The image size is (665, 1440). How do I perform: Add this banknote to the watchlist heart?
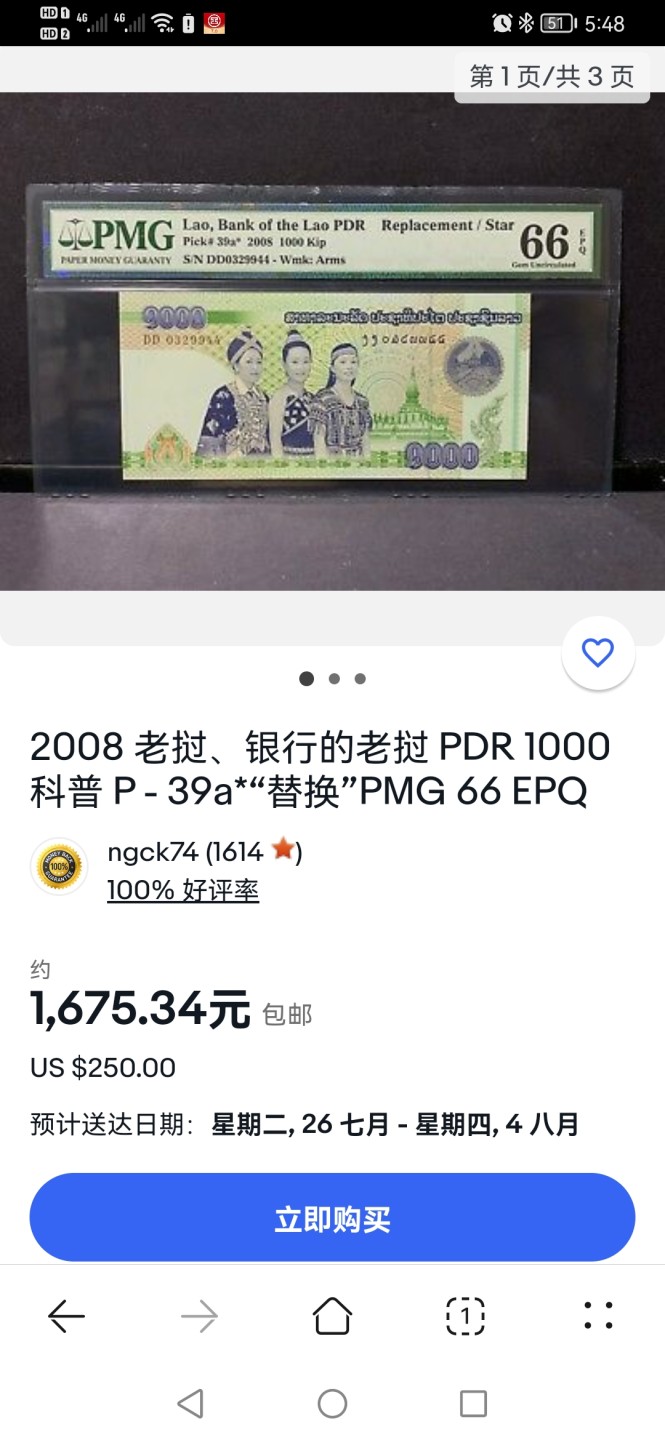(x=598, y=654)
